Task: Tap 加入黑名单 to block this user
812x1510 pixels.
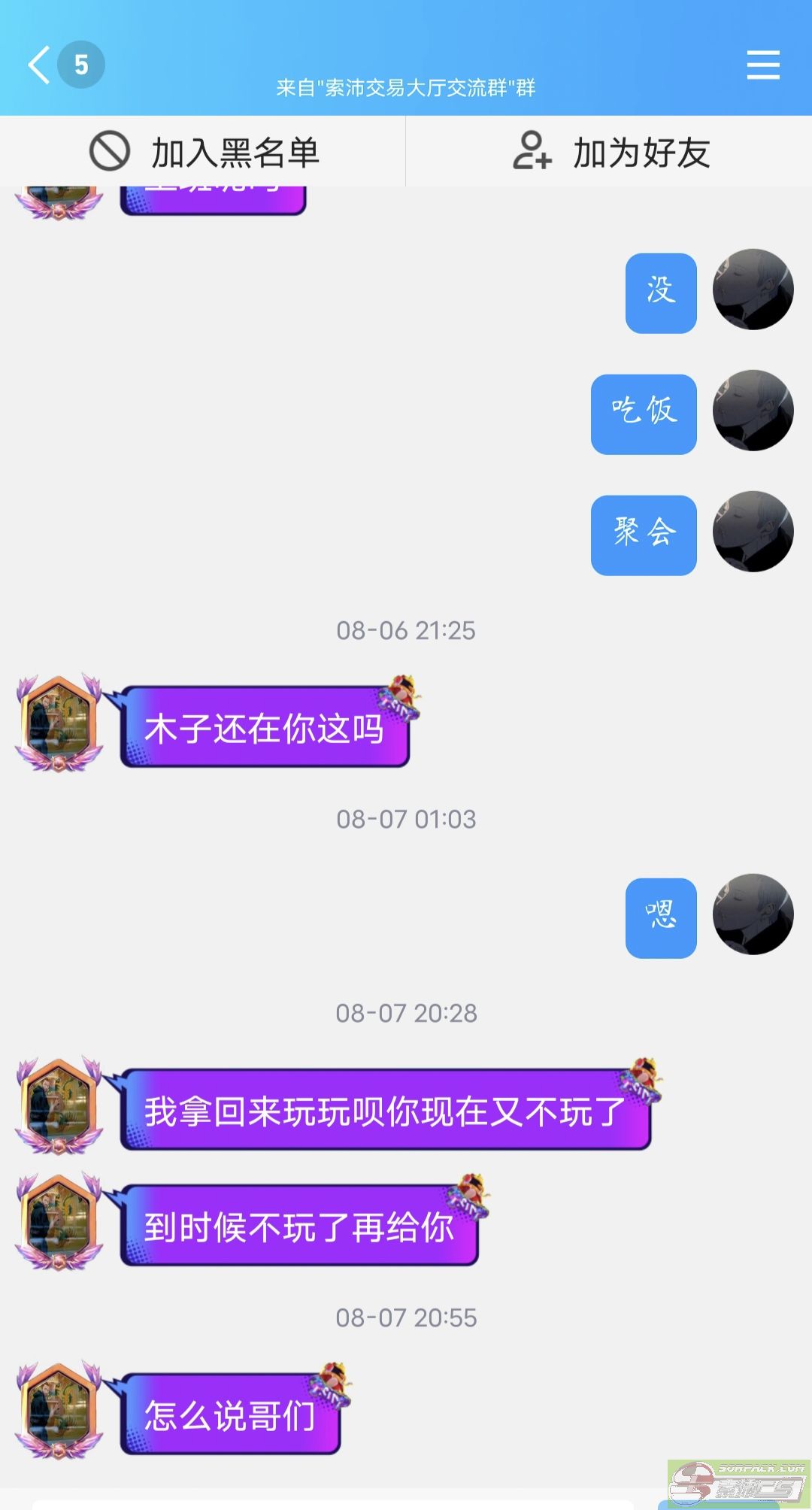Action: (x=203, y=153)
